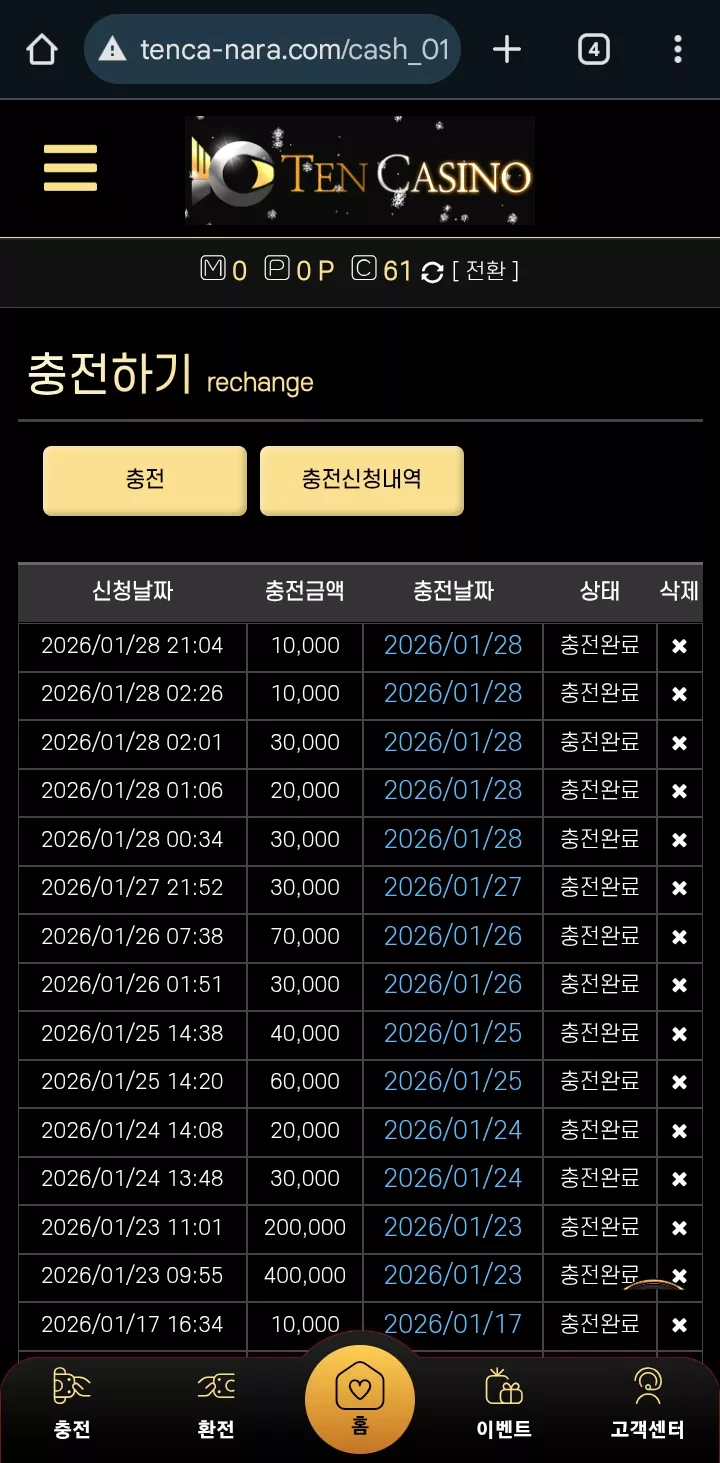Viewport: 720px width, 1463px height.
Task: Delete the 2026/01/17 16:34 record
Action: [679, 1325]
